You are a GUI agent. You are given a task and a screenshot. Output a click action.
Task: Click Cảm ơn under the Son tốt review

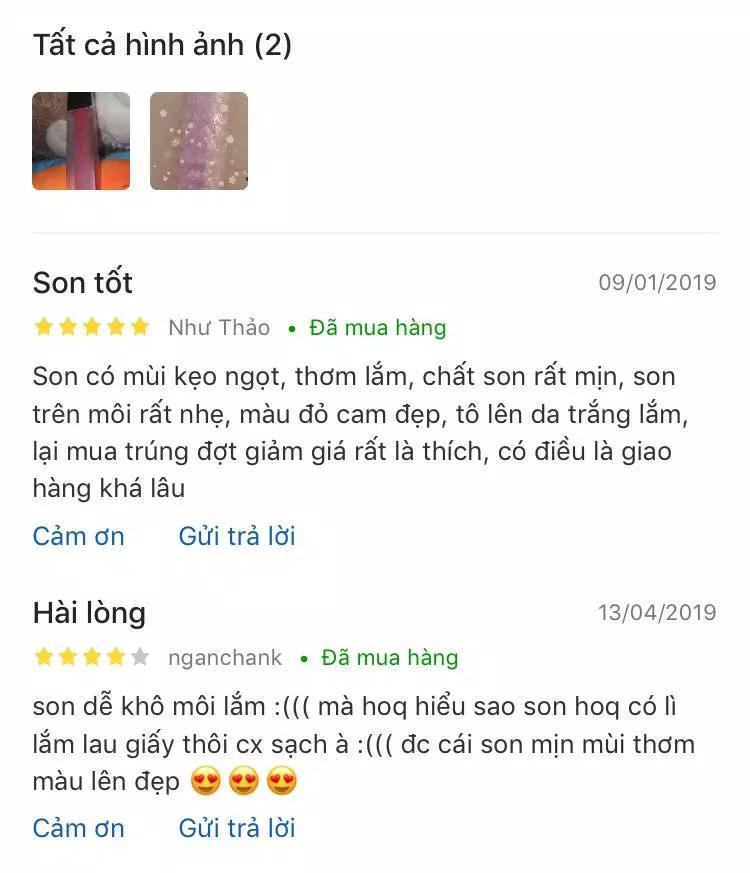(x=78, y=536)
